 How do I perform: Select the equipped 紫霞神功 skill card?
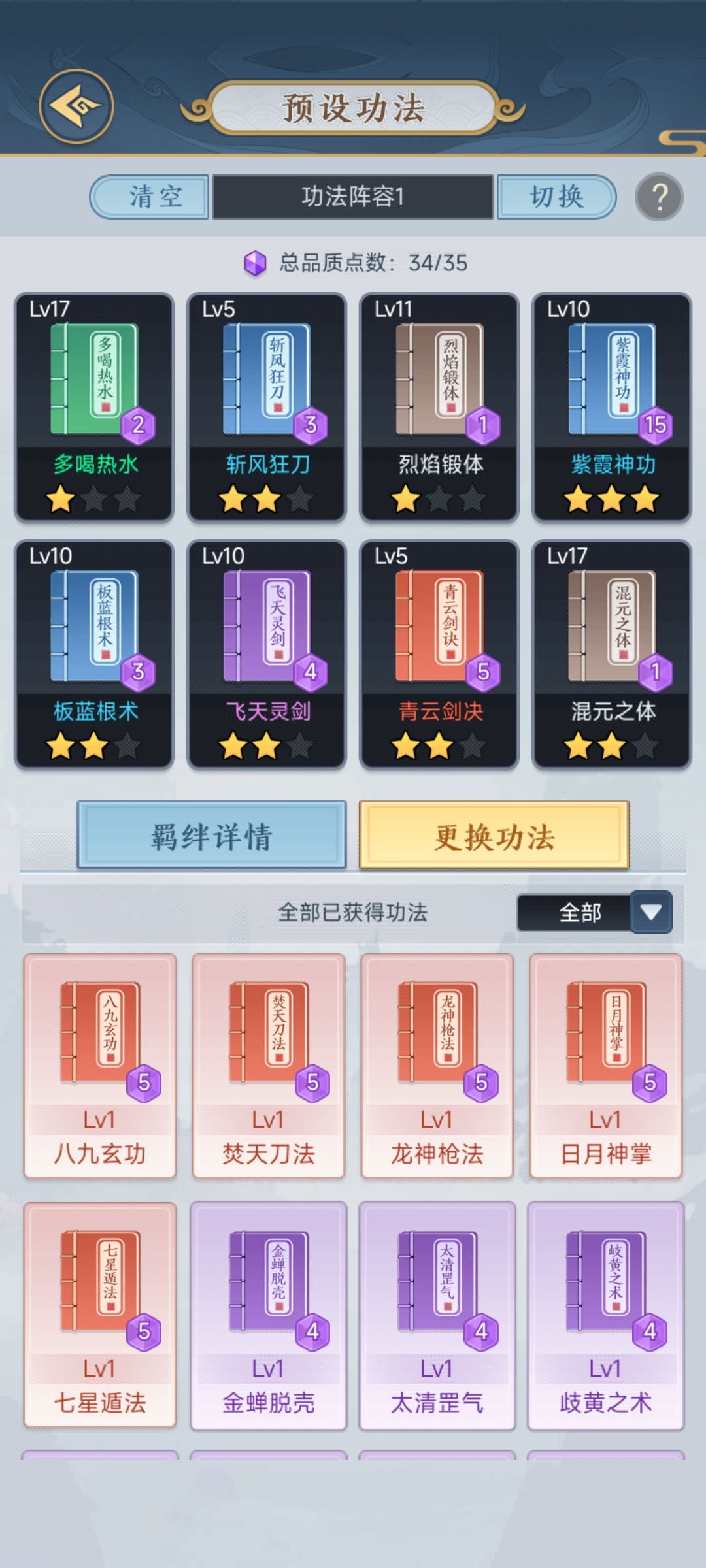pyautogui.click(x=612, y=406)
